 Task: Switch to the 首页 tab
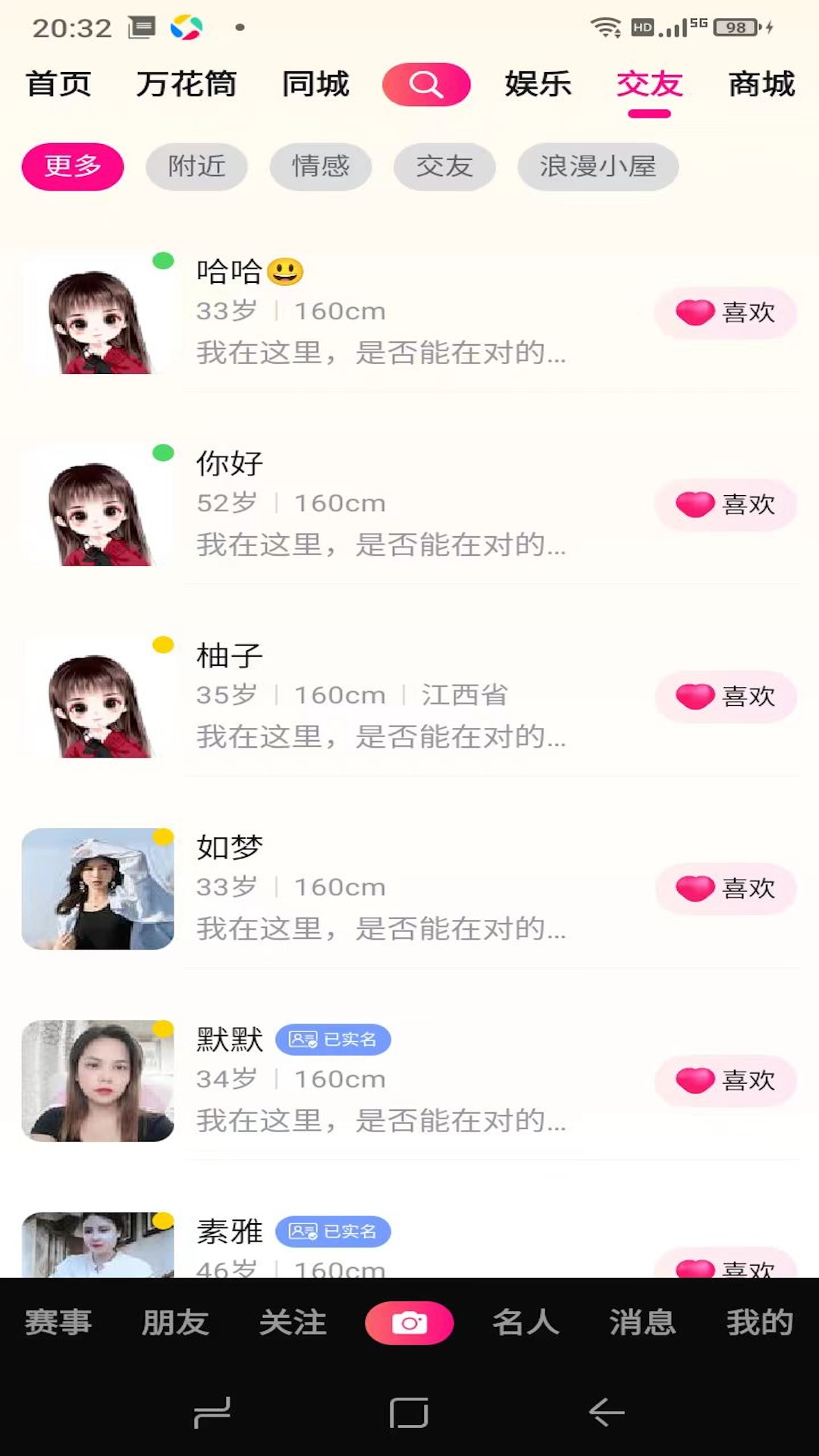(58, 84)
